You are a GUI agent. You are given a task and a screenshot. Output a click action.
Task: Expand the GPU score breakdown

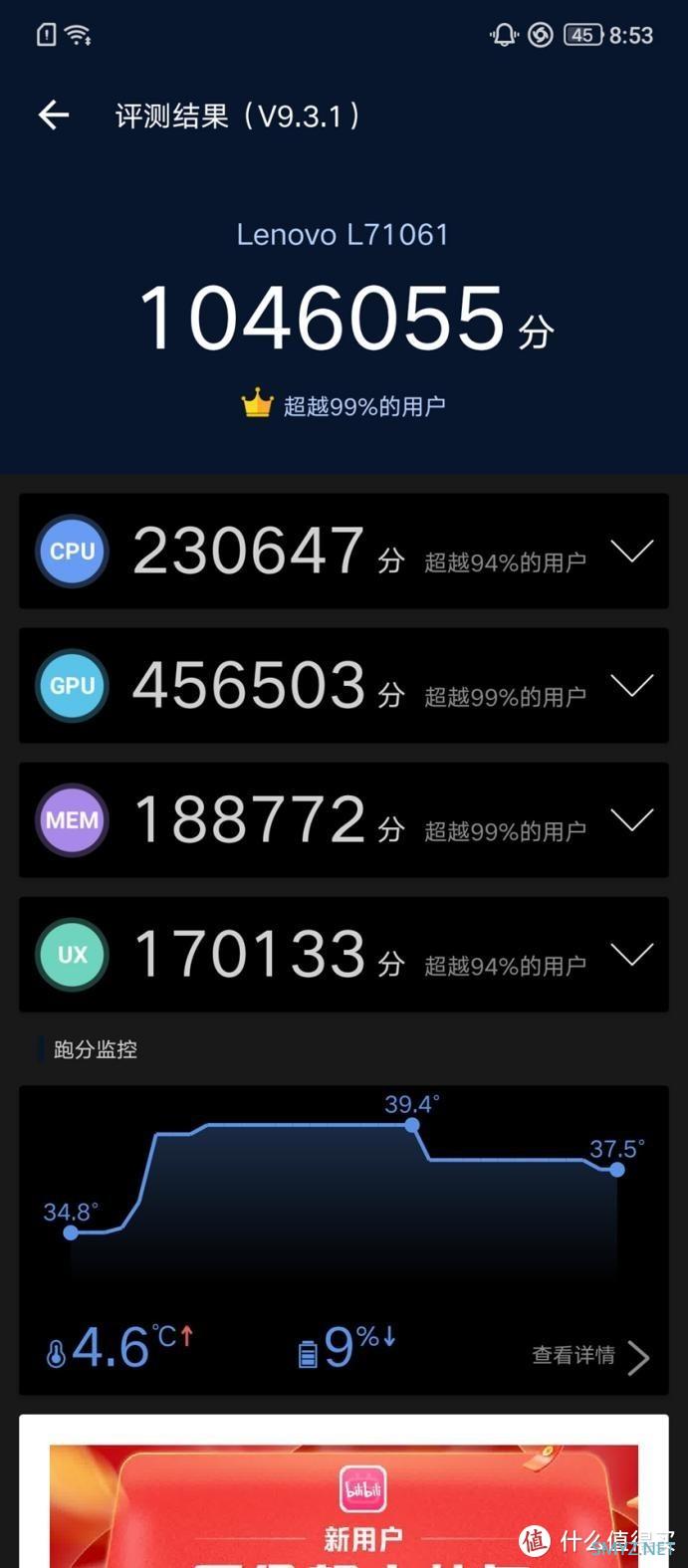631,685
